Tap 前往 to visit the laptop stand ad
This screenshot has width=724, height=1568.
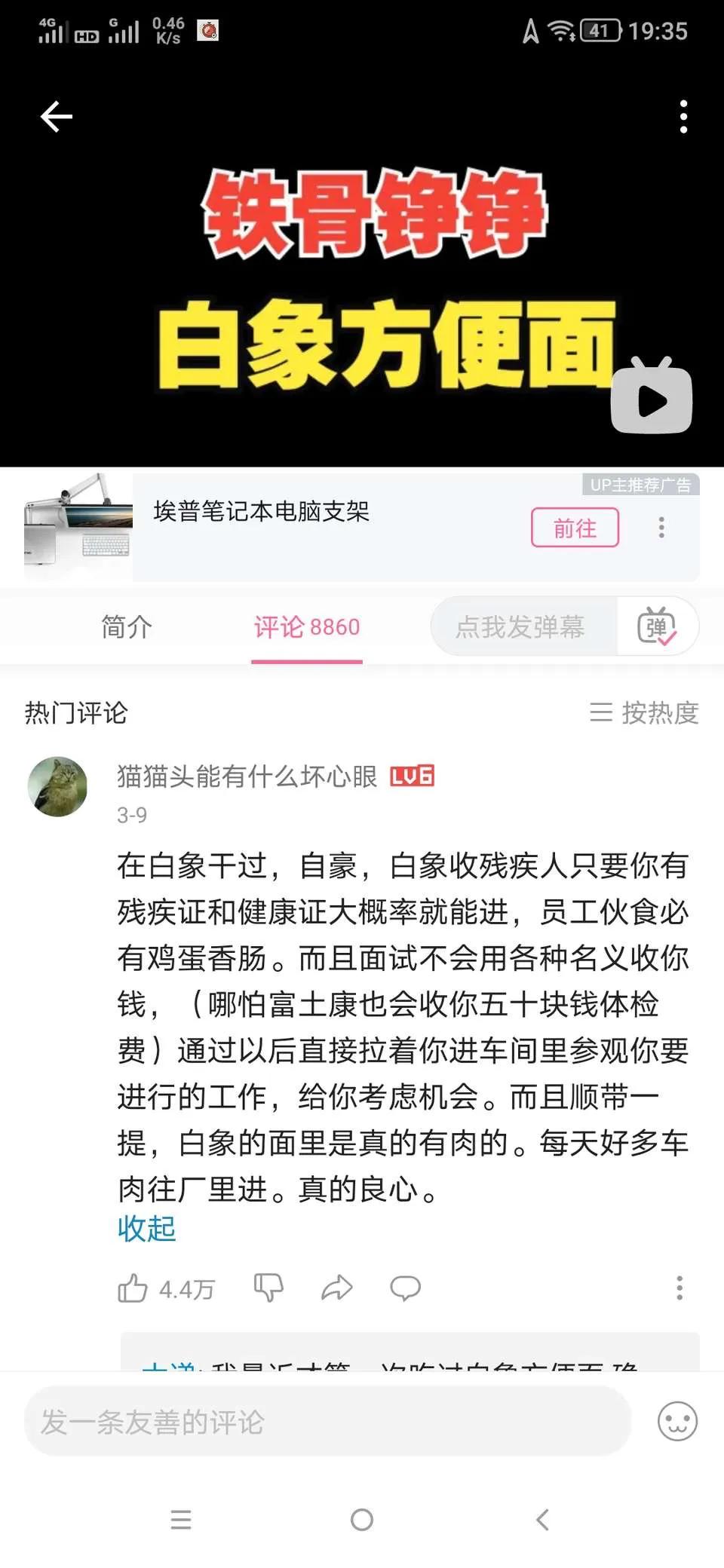(x=575, y=528)
